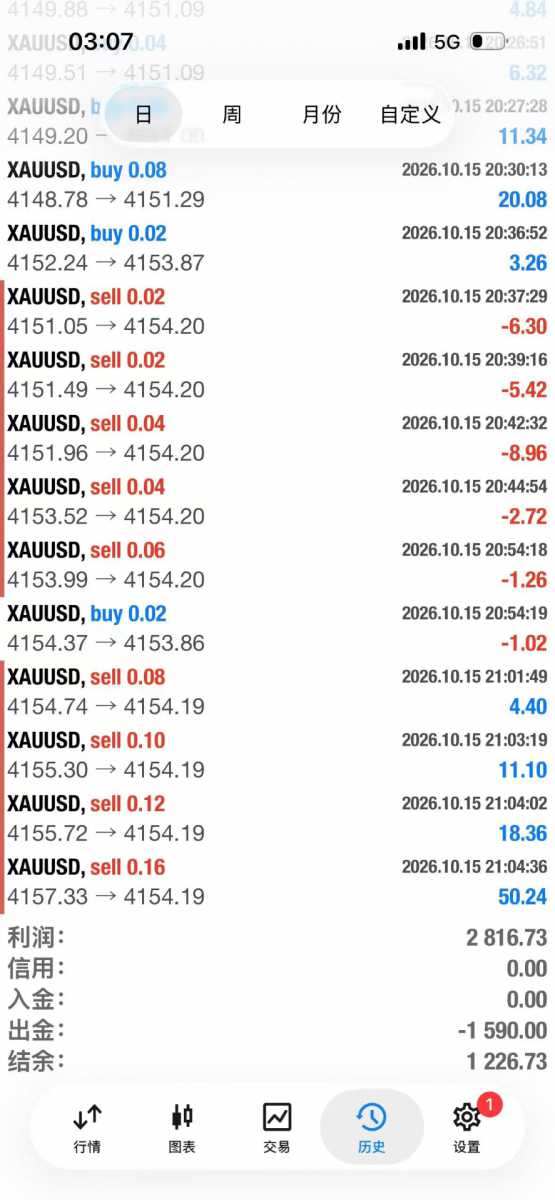The image size is (555, 1200).
Task: Select the 日 (day) period tab
Action: [143, 114]
